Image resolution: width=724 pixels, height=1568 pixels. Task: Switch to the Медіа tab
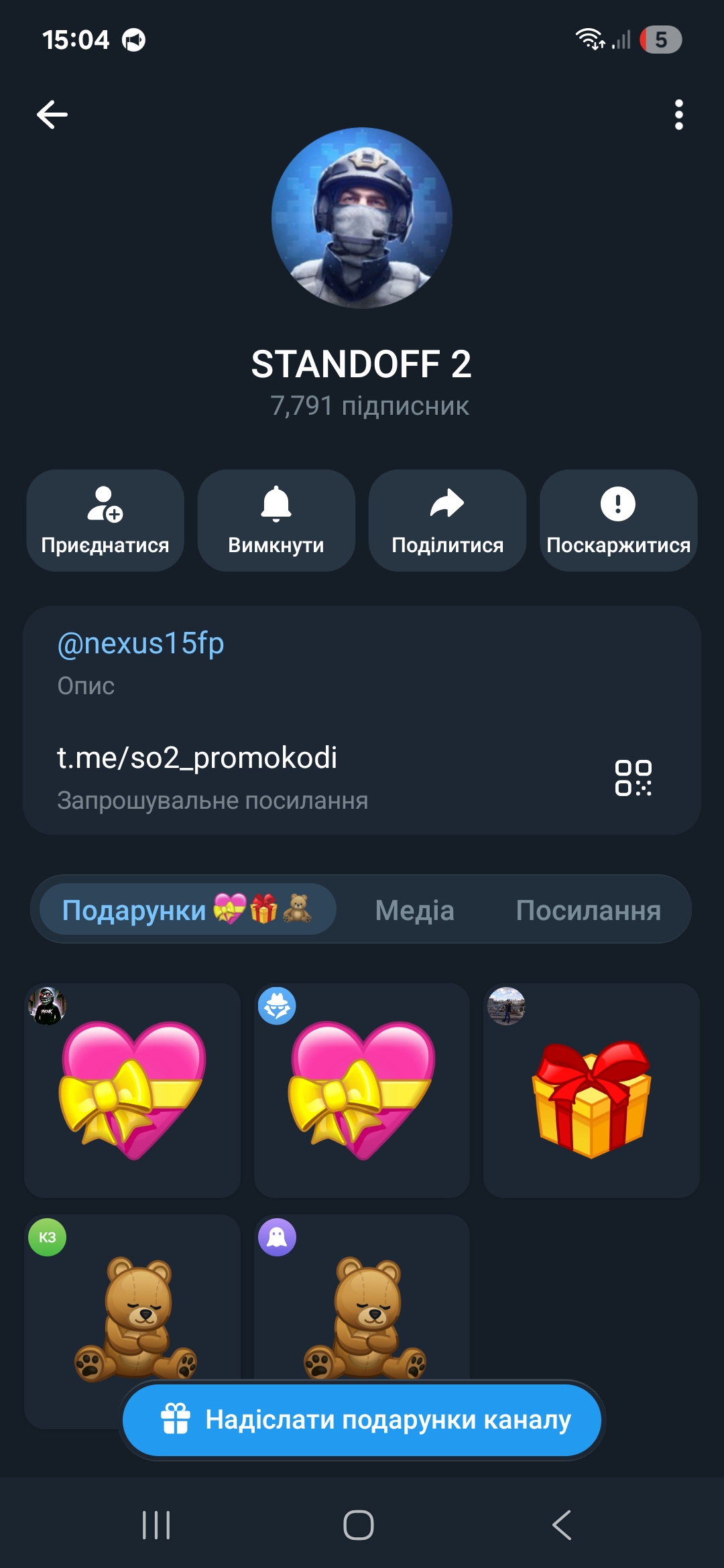point(414,911)
